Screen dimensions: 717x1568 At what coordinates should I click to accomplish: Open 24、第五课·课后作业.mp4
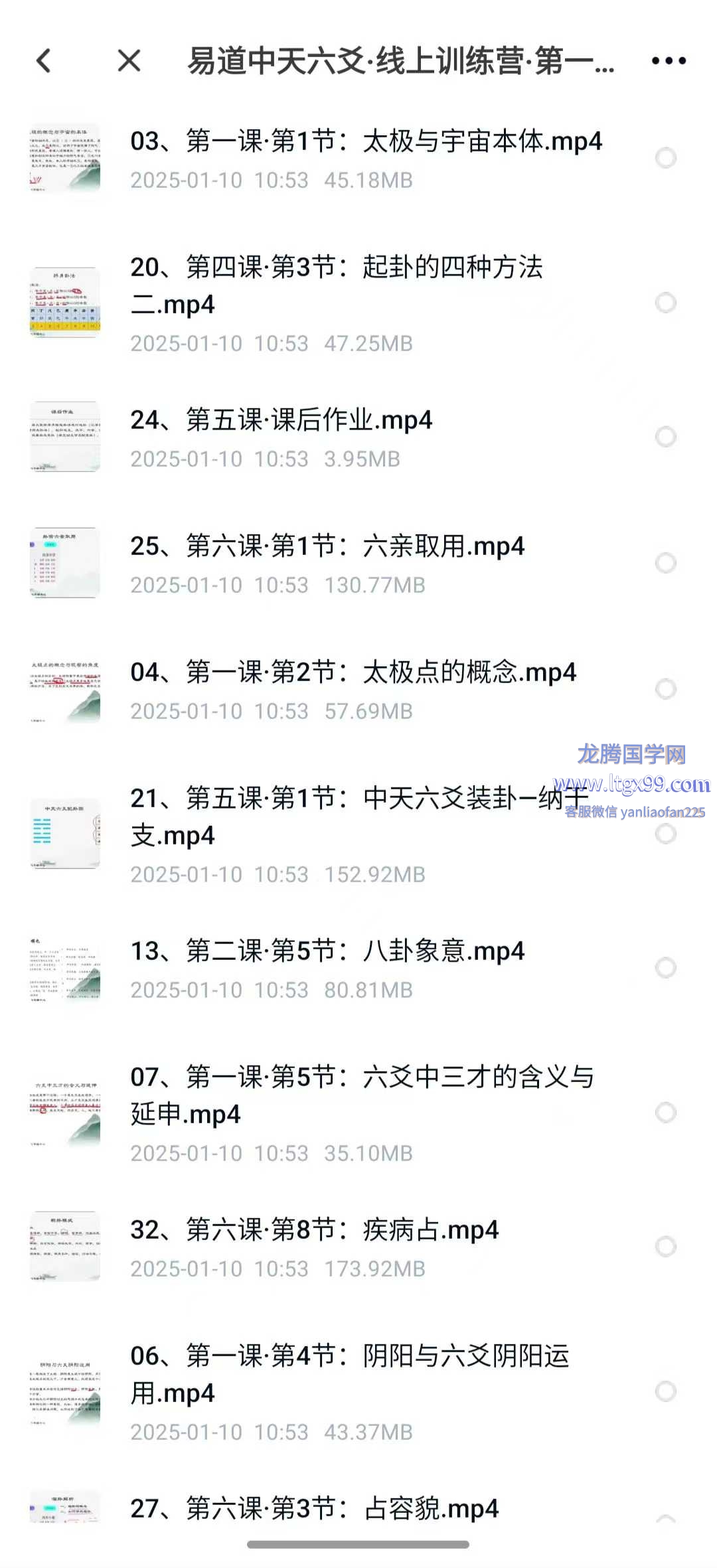pyautogui.click(x=281, y=420)
